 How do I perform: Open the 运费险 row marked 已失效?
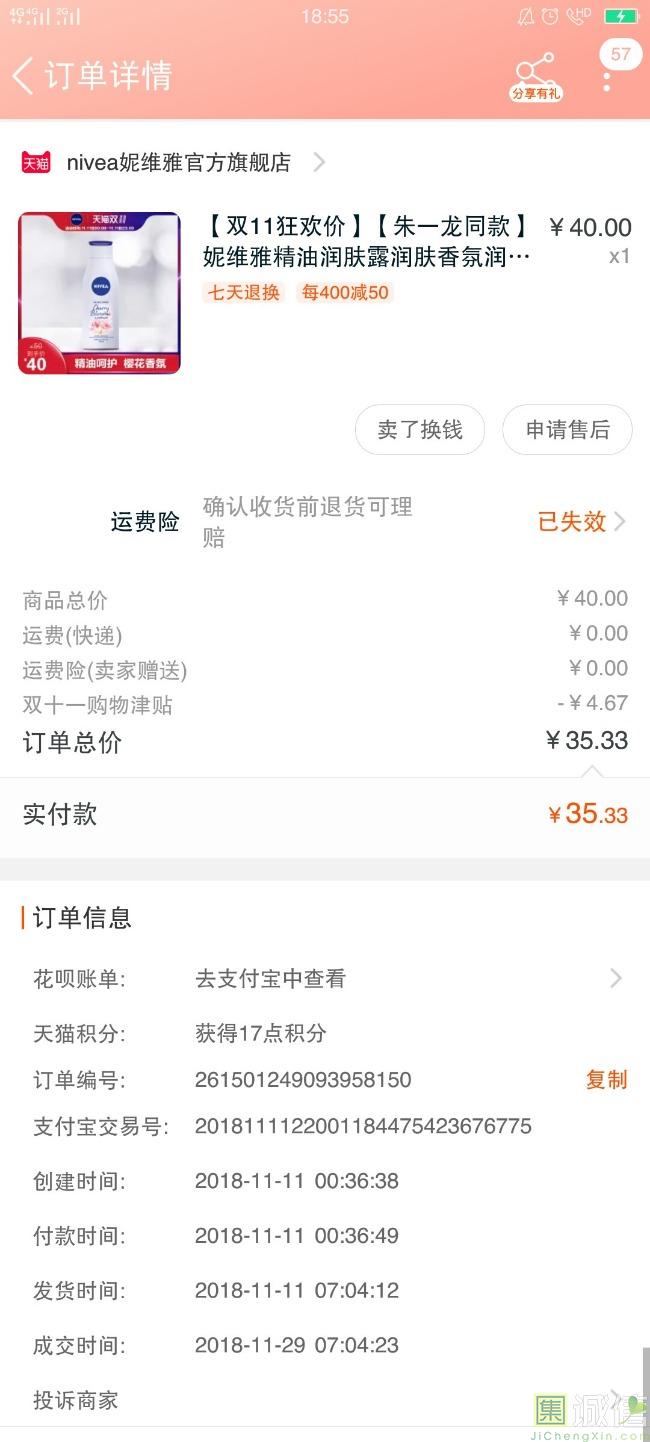pos(325,522)
